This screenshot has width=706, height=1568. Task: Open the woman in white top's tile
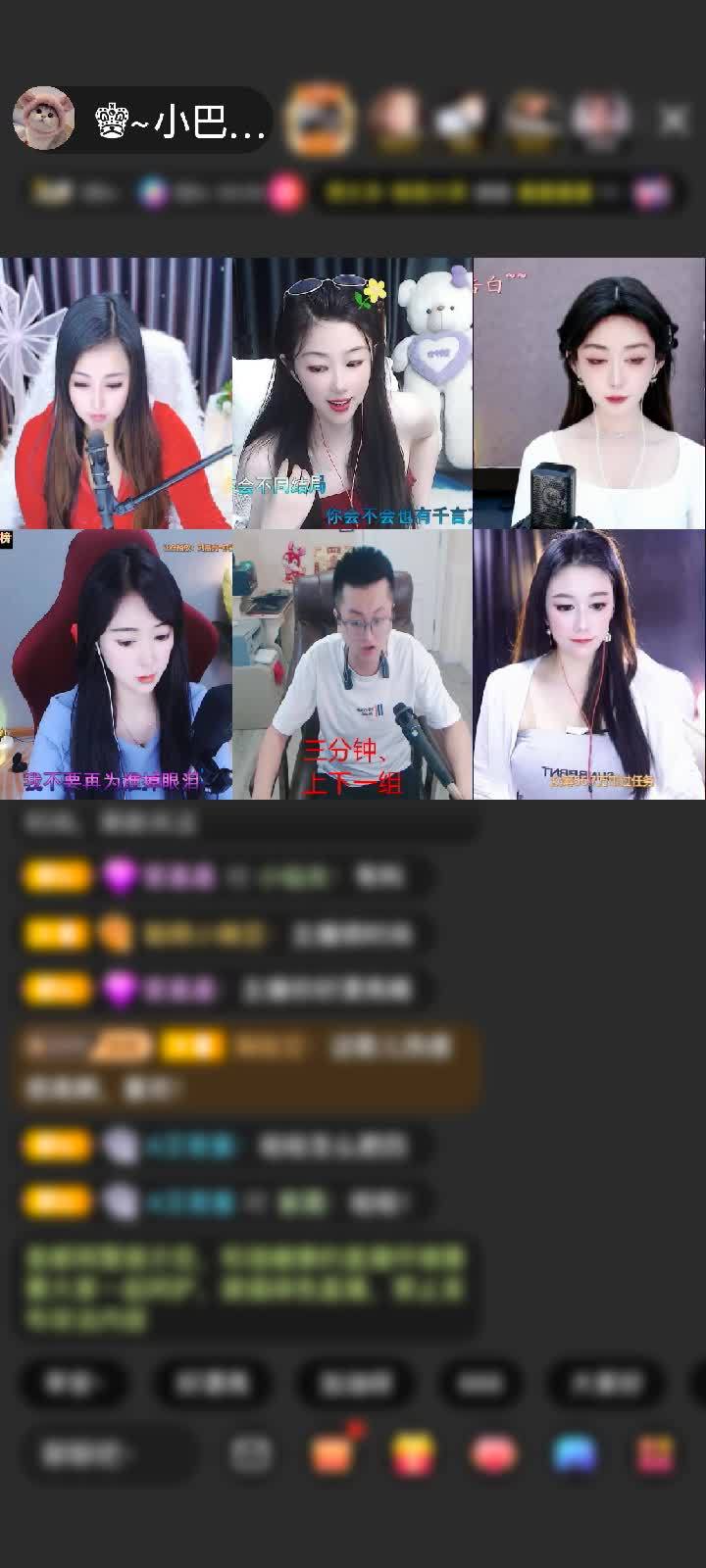[x=589, y=394]
